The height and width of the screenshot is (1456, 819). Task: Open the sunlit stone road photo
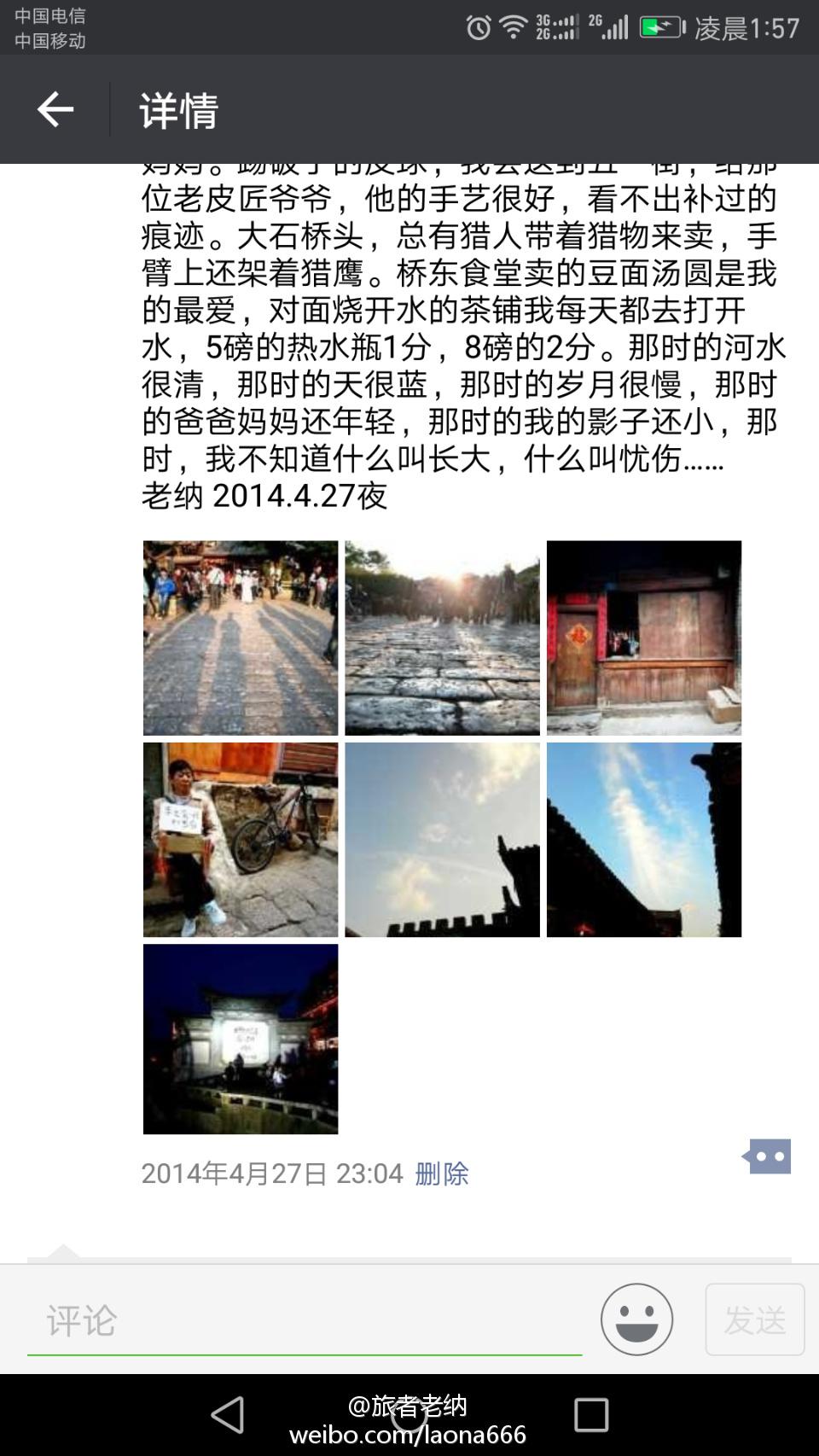click(x=442, y=638)
